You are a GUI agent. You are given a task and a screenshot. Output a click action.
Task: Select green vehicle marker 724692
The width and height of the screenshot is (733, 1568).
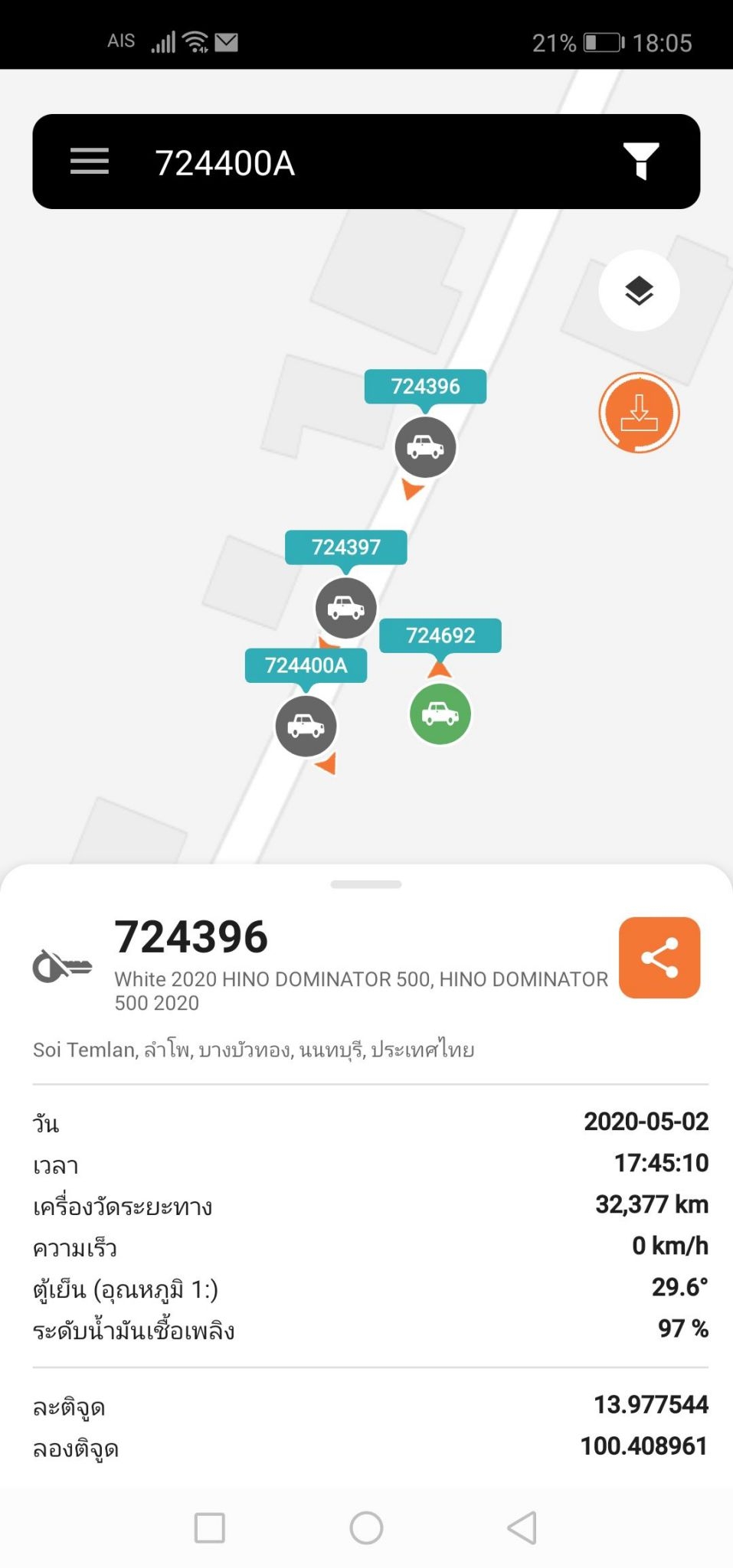440,714
